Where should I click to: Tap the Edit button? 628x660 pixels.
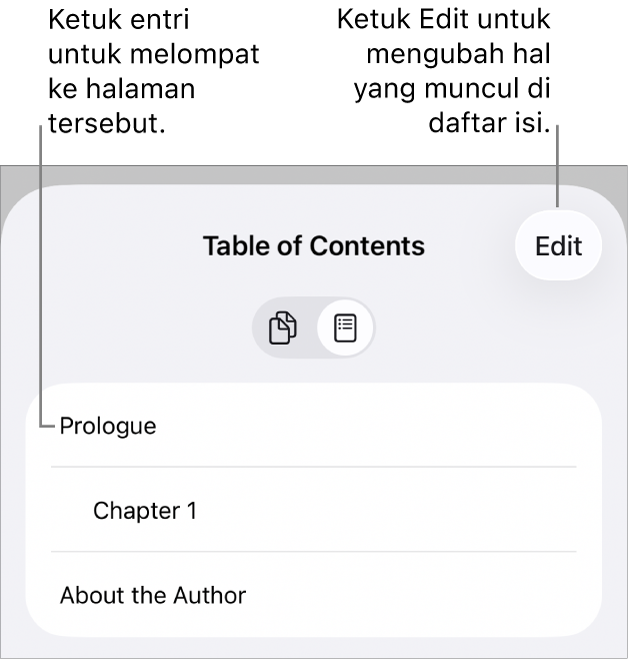point(558,246)
